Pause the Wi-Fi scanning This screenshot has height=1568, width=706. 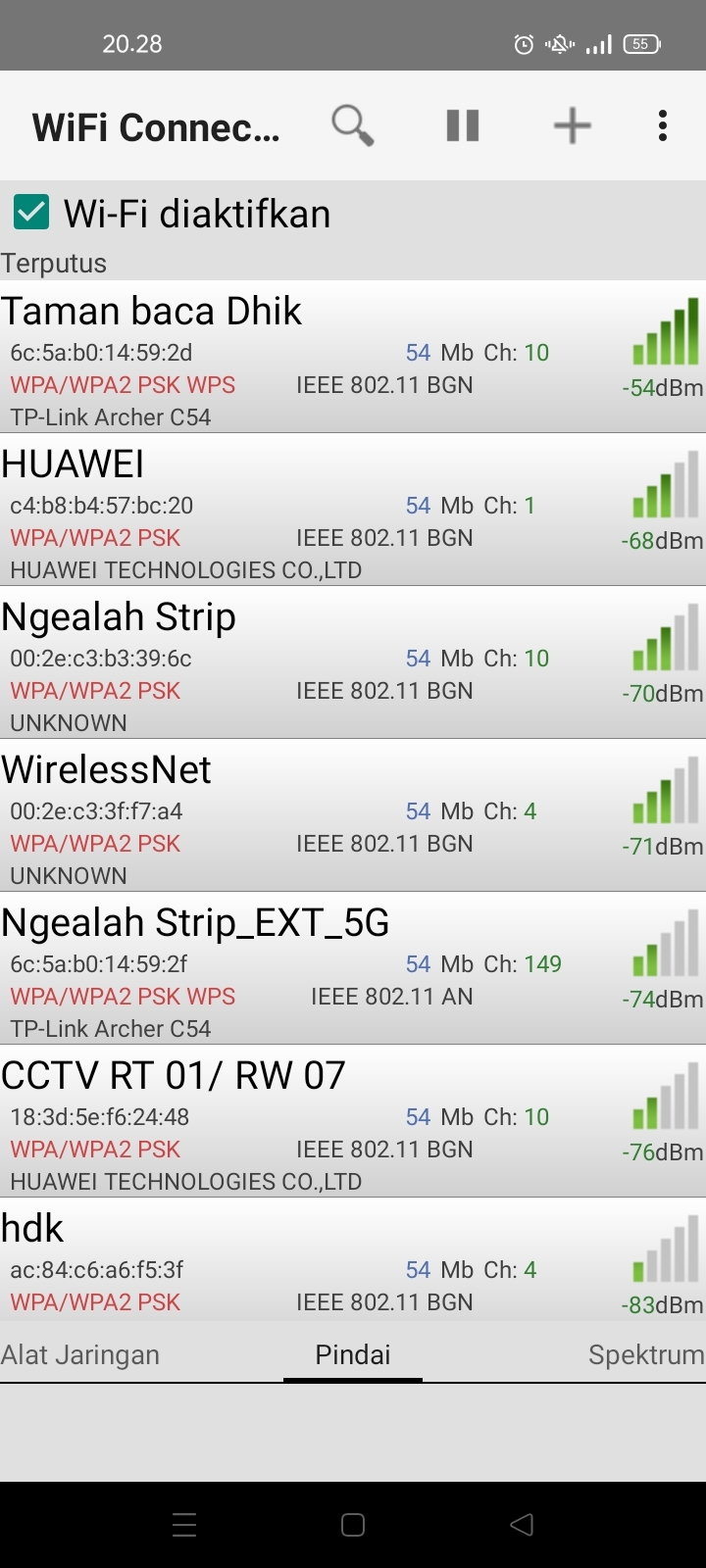coord(463,125)
